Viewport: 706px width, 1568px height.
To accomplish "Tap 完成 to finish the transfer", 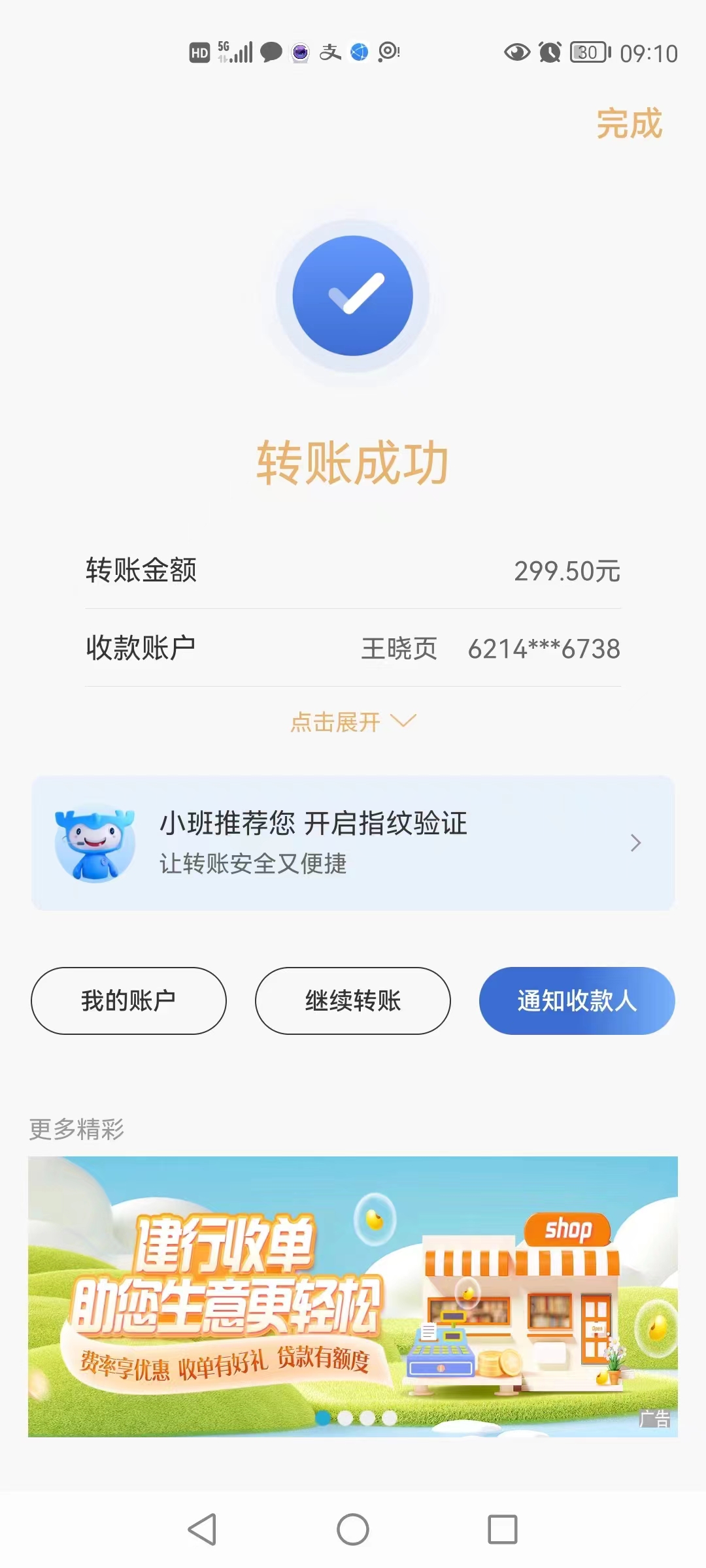I will click(629, 124).
